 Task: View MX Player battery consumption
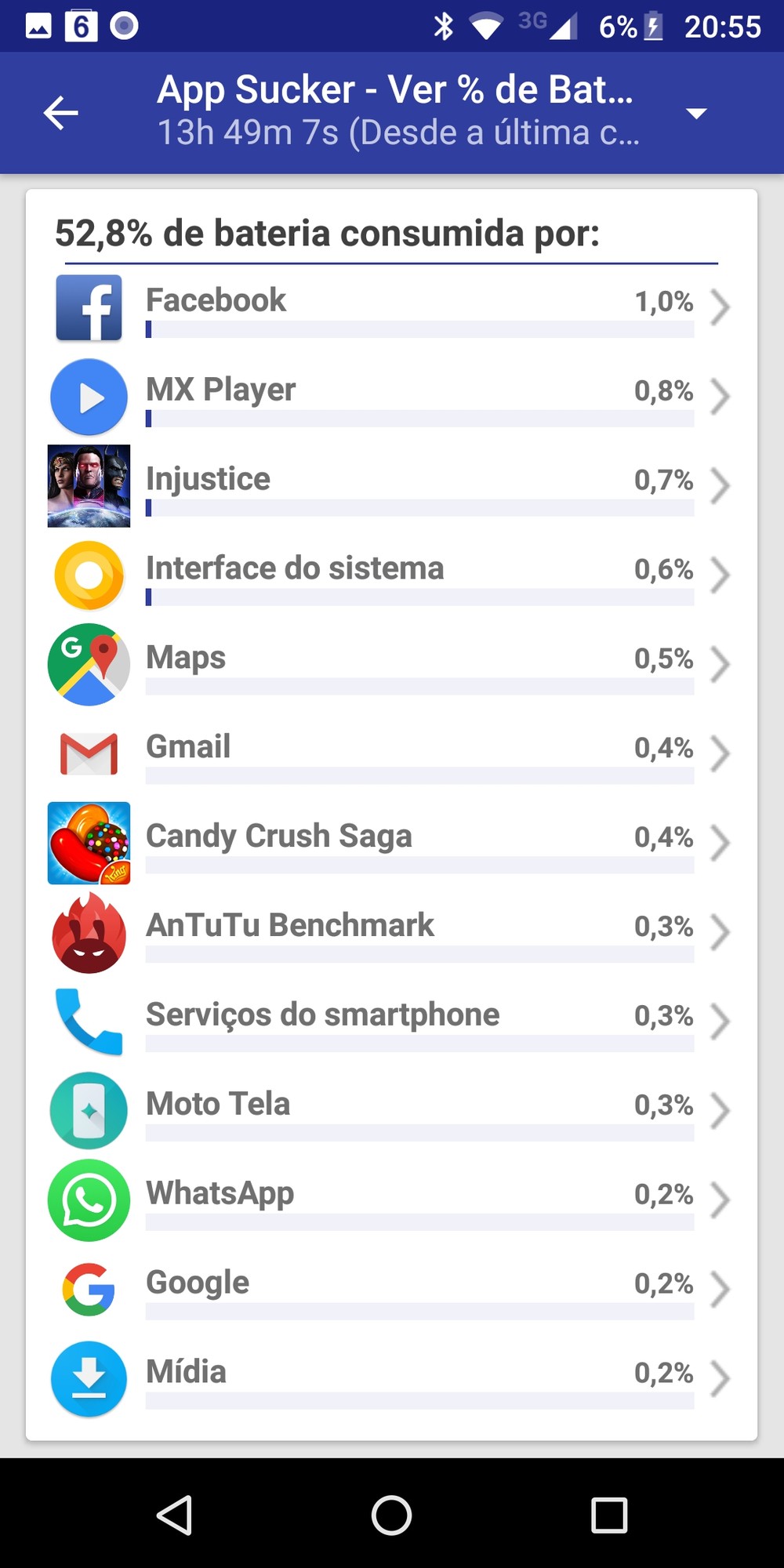pyautogui.click(x=392, y=396)
